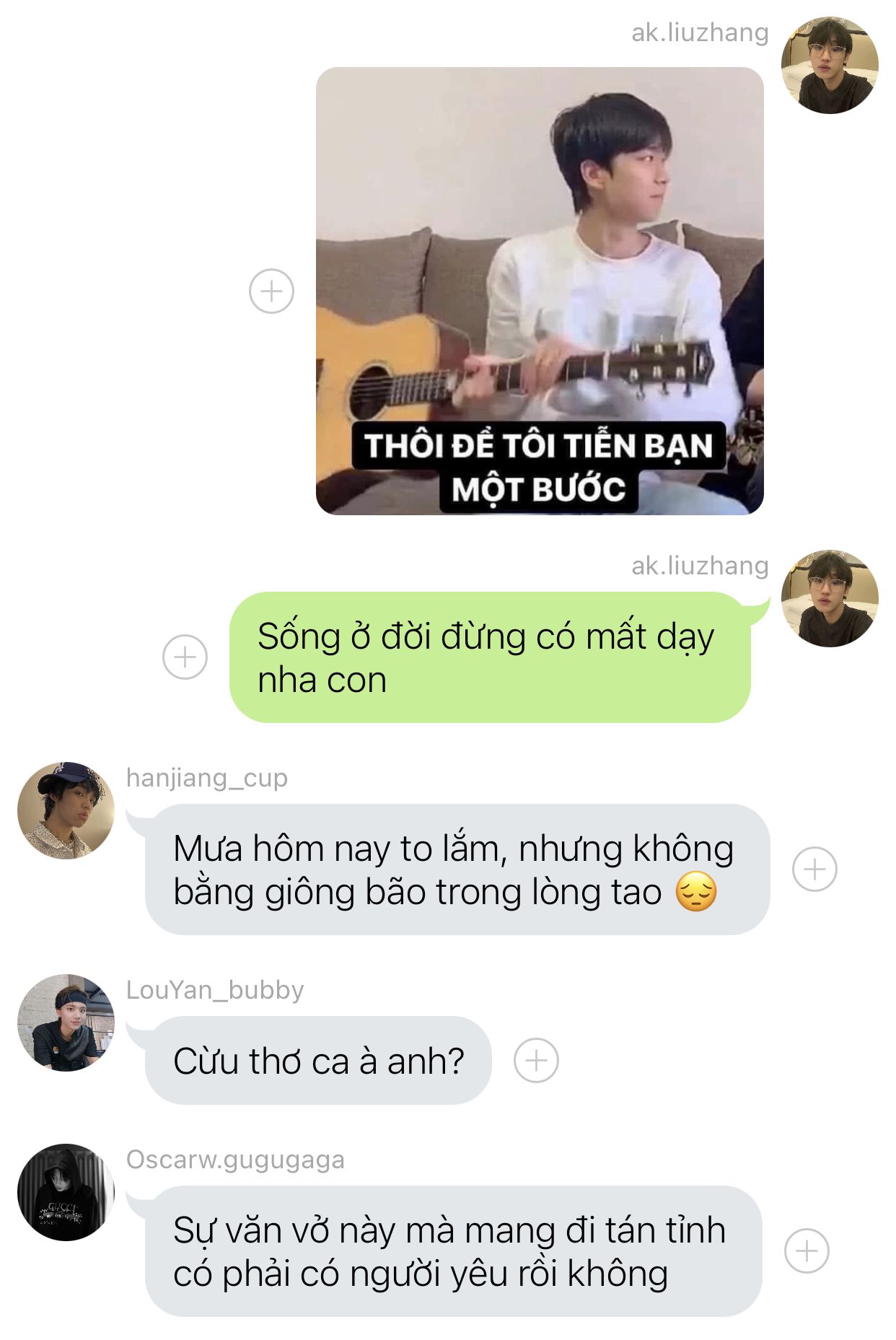The image size is (896, 1340).
Task: Tap the plus icon next to hanjiang_cup's message
Action: (814, 869)
